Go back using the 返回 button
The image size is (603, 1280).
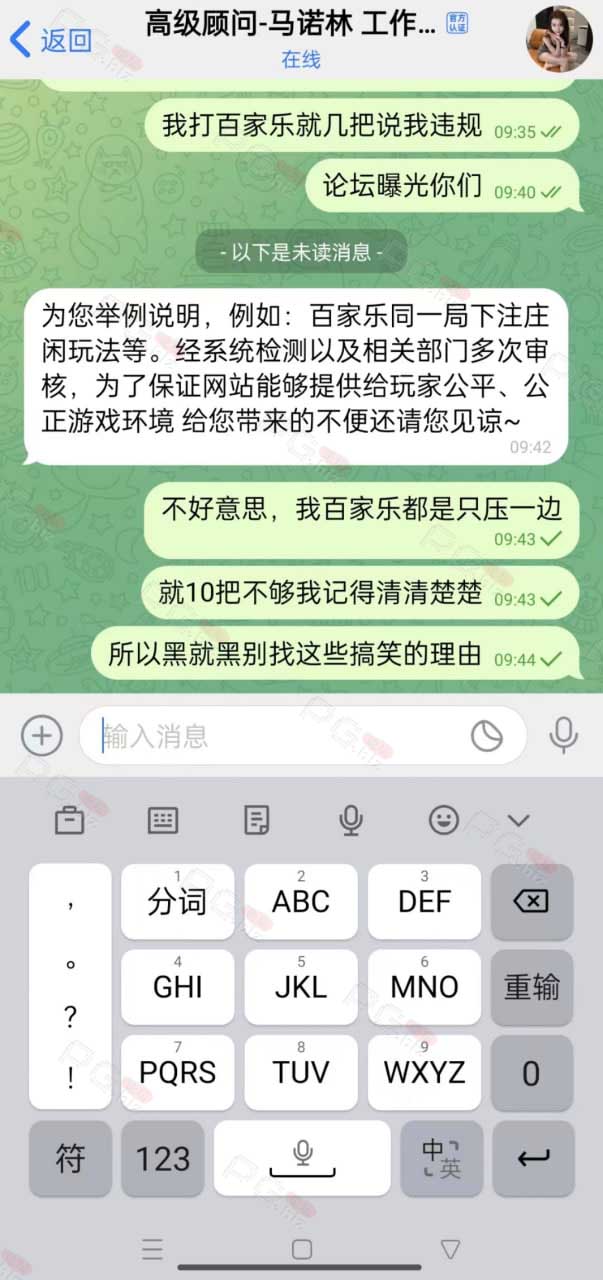[x=50, y=40]
